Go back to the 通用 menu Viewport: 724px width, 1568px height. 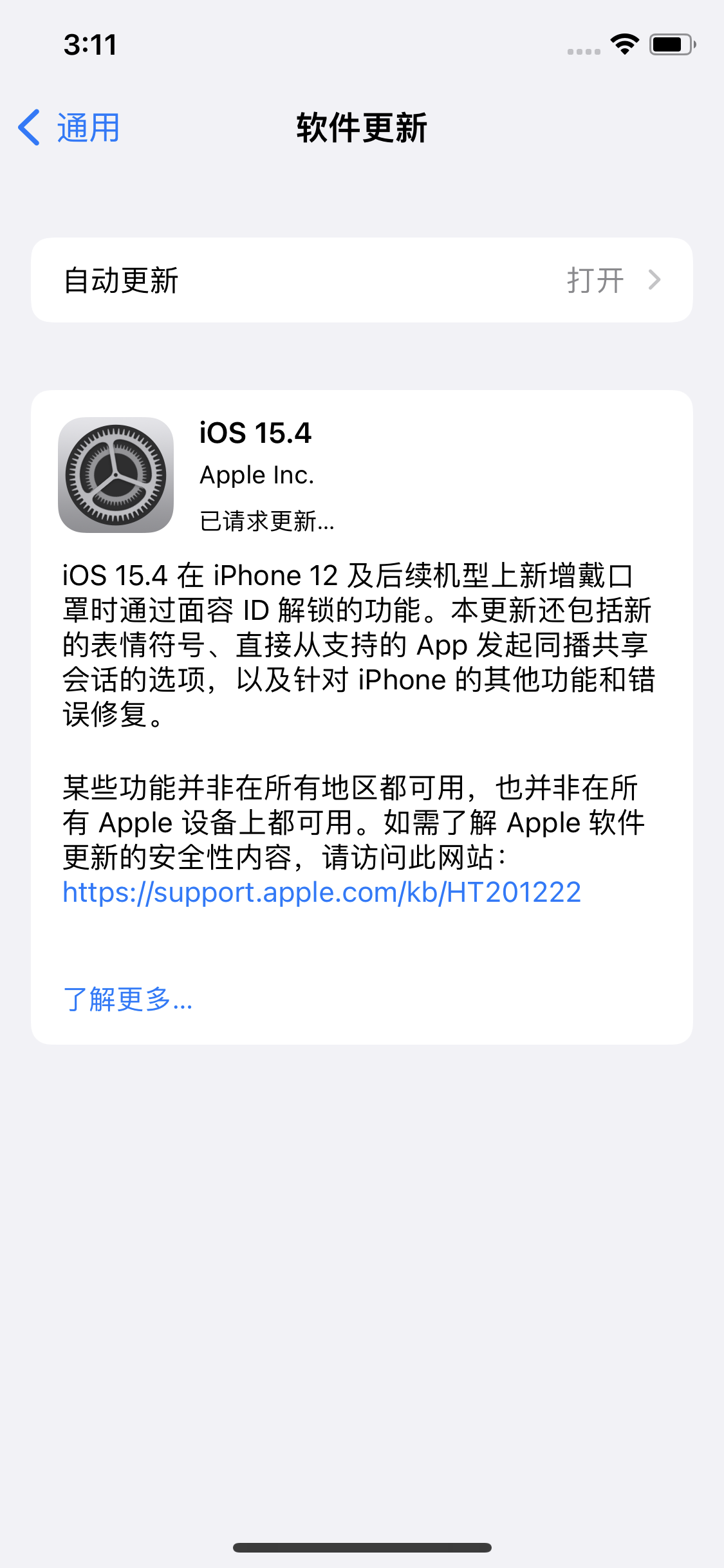87,127
